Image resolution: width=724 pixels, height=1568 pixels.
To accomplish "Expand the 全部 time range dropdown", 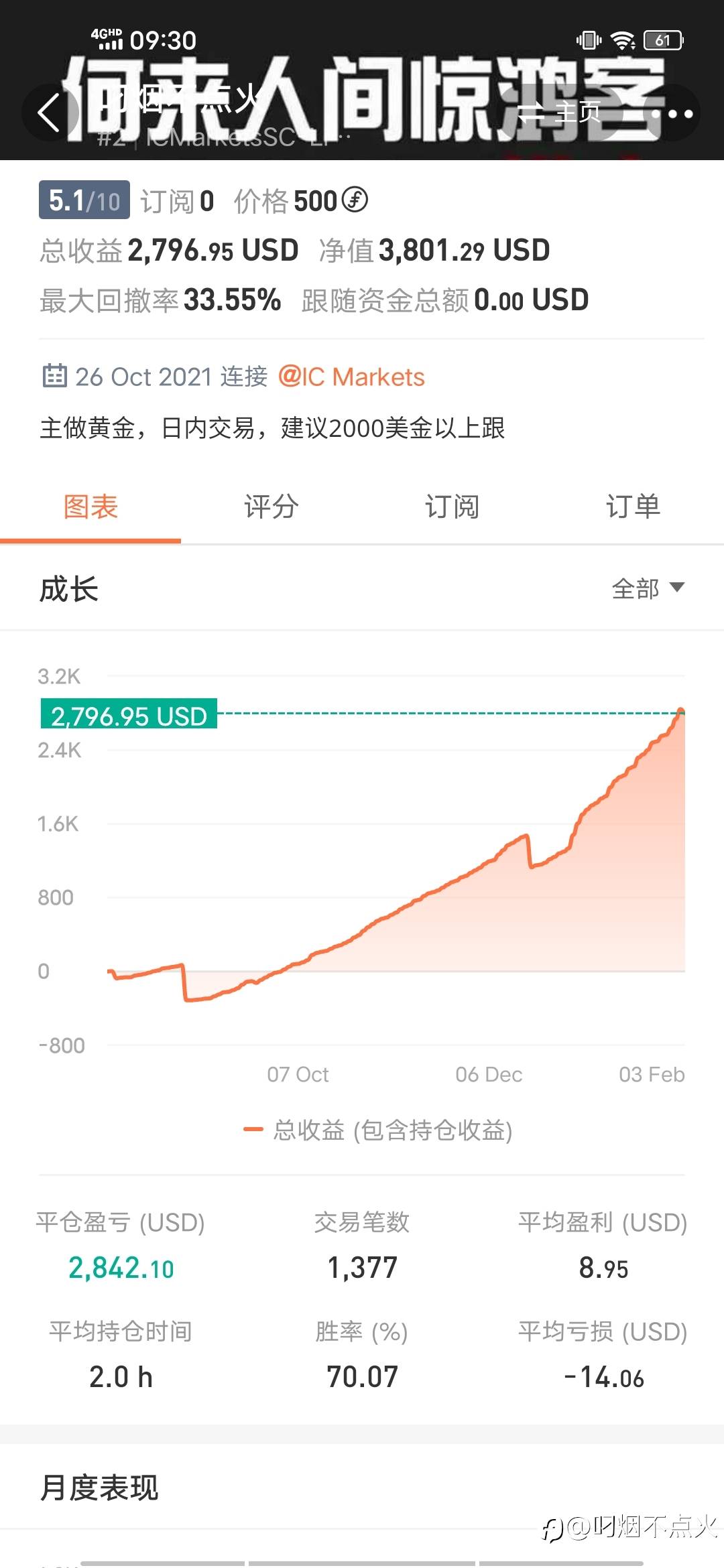I will pyautogui.click(x=648, y=589).
